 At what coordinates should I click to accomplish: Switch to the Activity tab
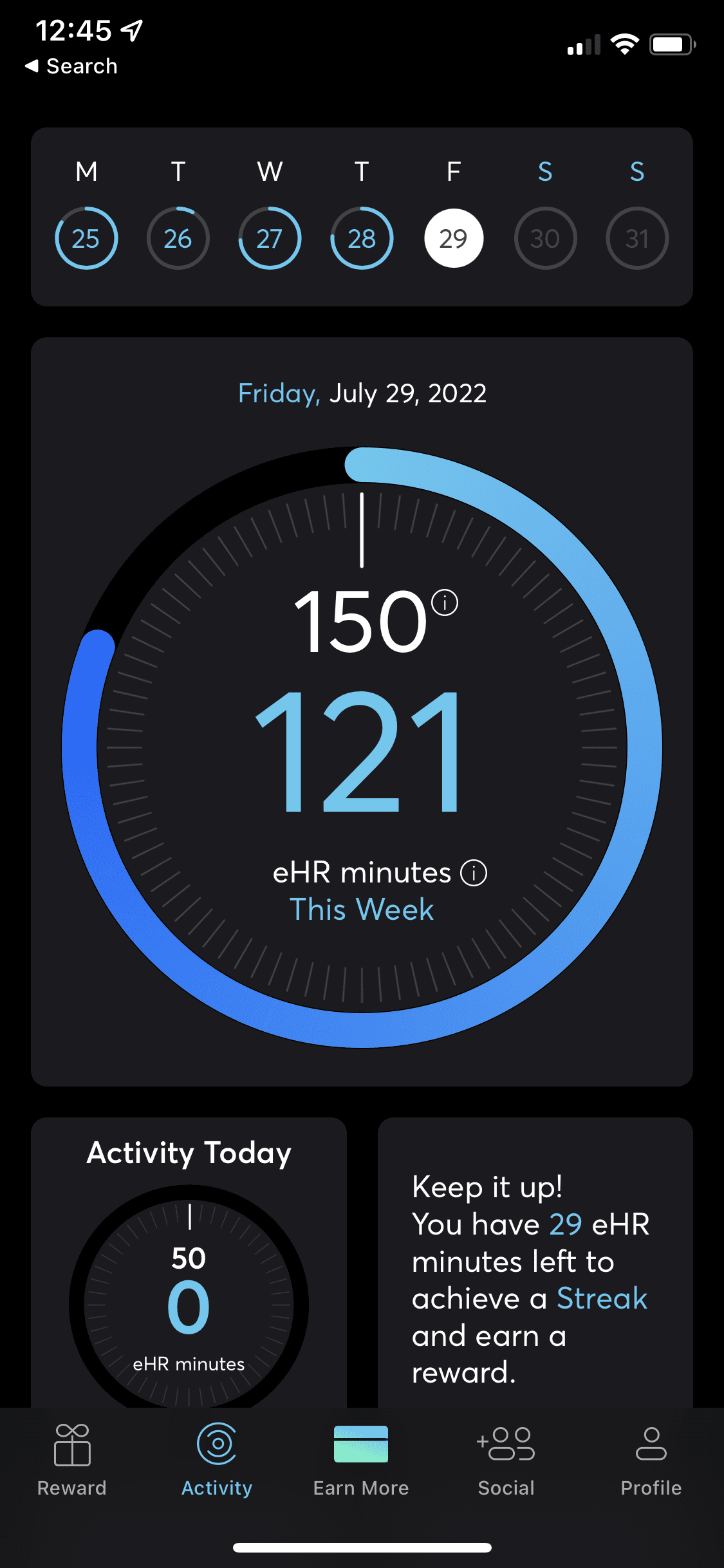(x=217, y=1459)
